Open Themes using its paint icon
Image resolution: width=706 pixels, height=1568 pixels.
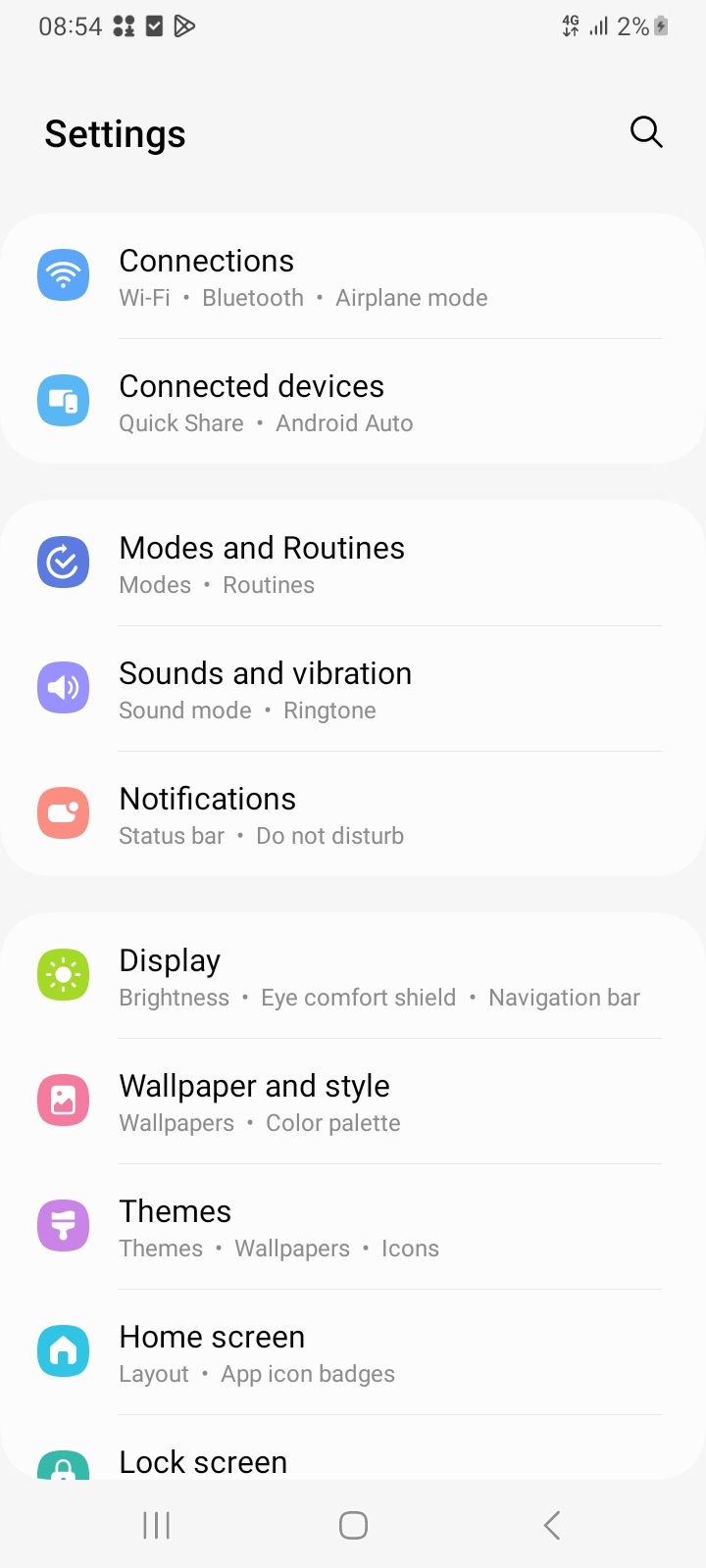63,1225
